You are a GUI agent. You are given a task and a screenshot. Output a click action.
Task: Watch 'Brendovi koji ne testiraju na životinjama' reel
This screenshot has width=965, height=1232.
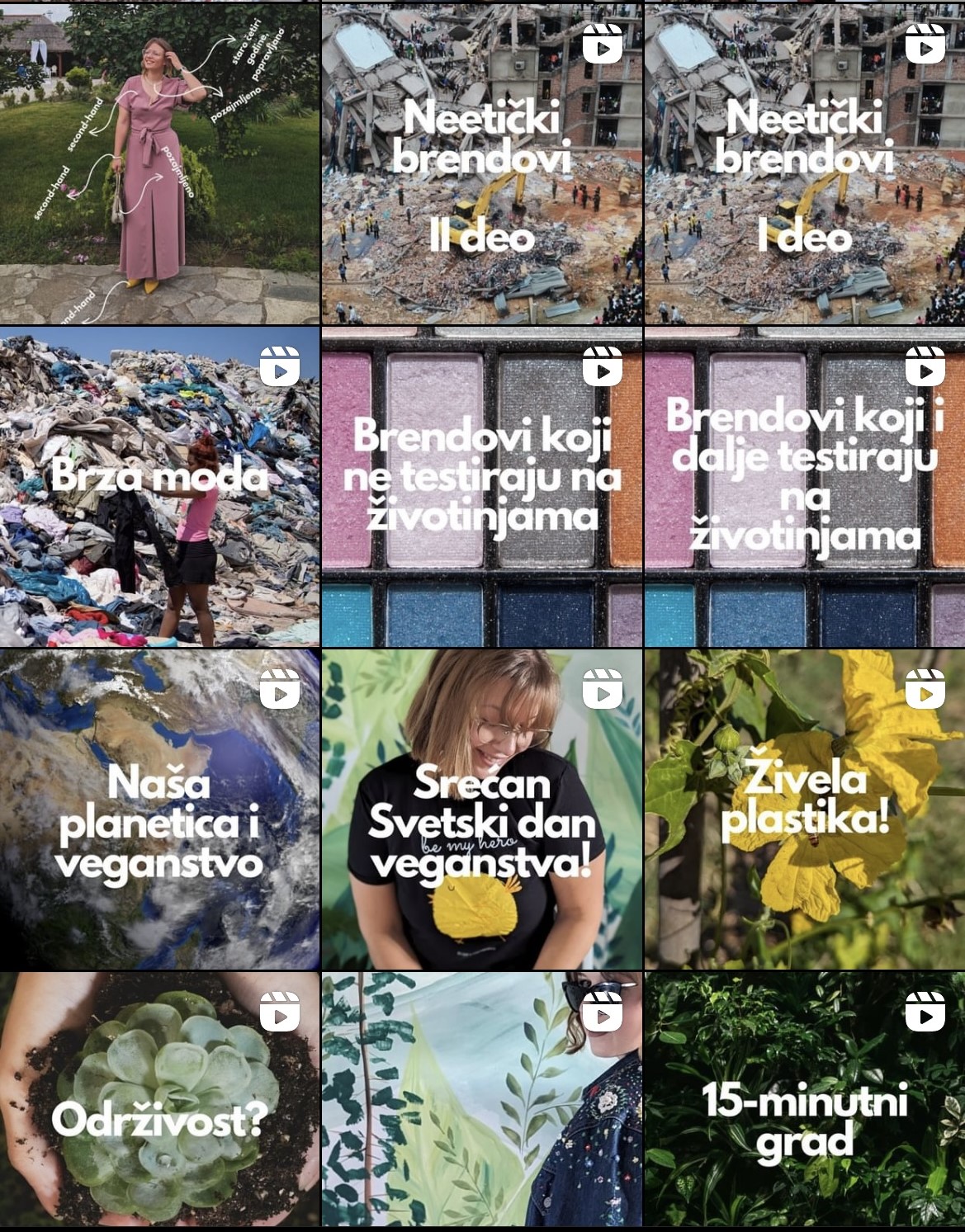pos(481,486)
